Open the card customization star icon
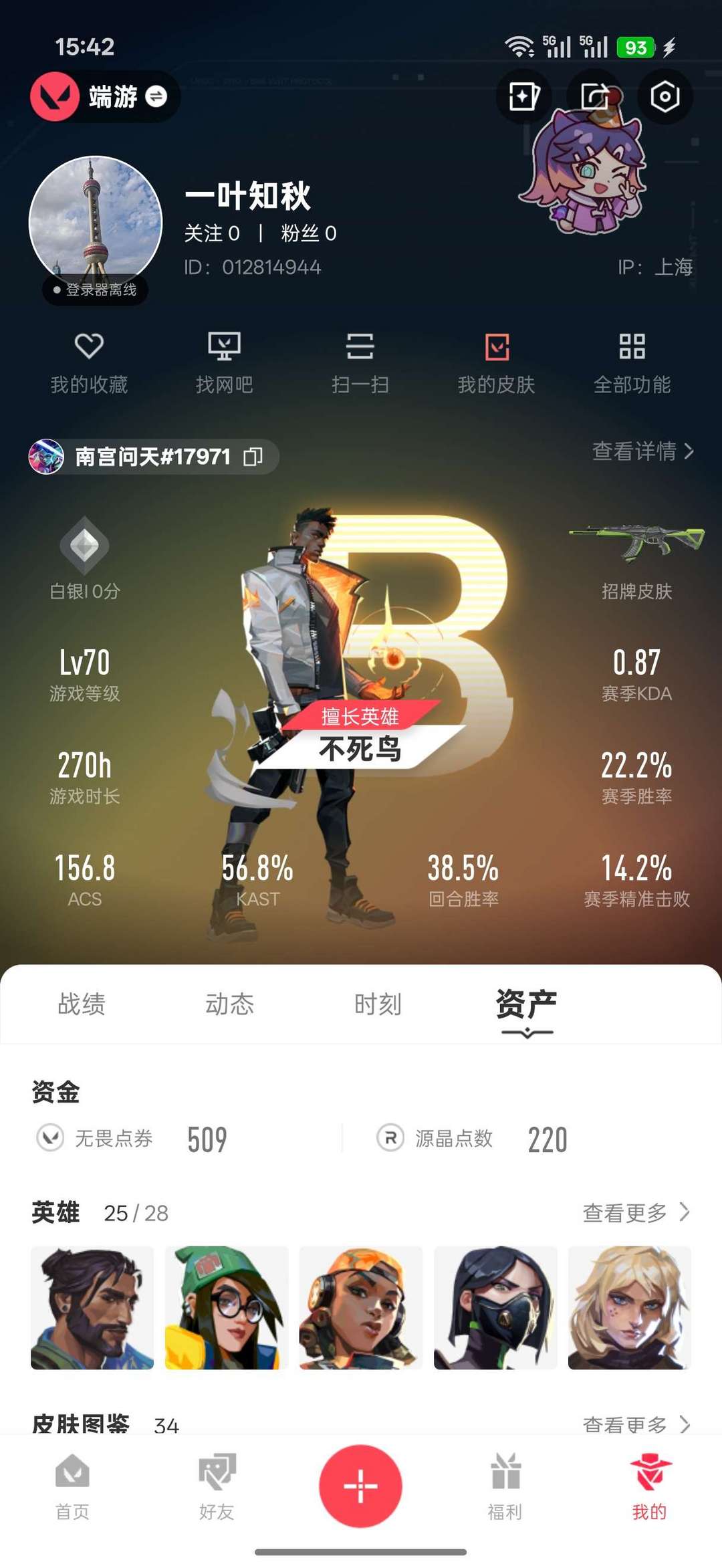The height and width of the screenshot is (1568, 722). pos(523,97)
